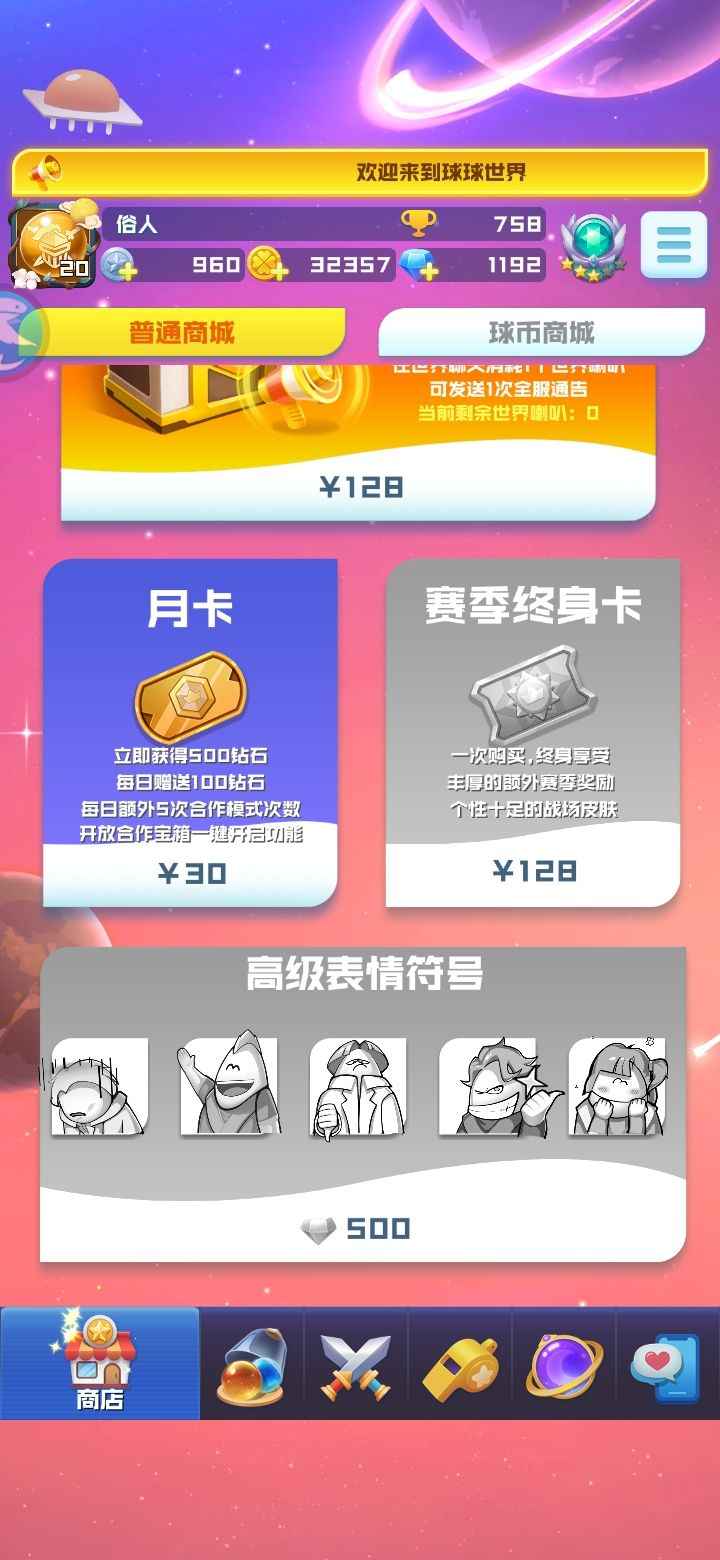Image resolution: width=720 pixels, height=1560 pixels.
Task: Open the world speaker offer priced ¥128
Action: tap(359, 486)
